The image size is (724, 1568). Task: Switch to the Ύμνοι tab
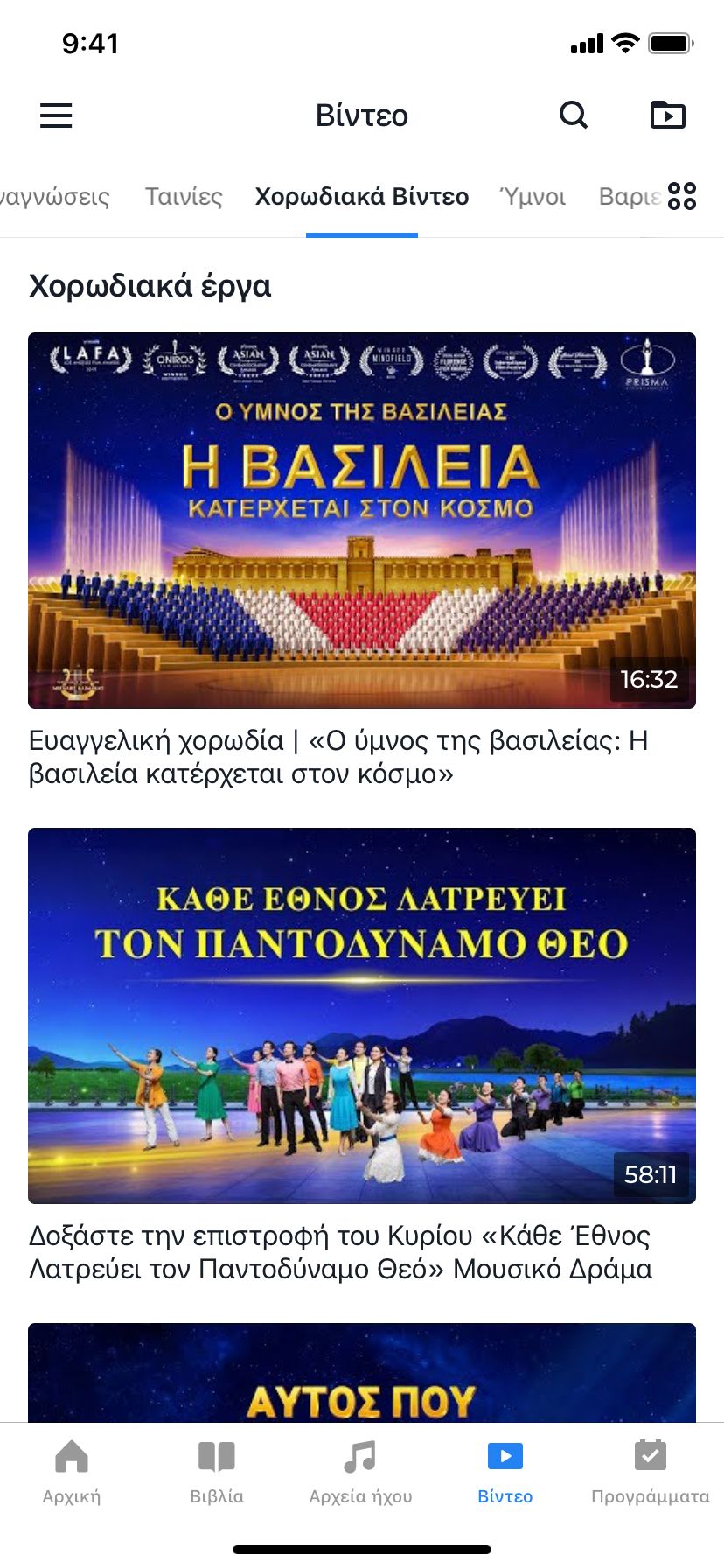[533, 197]
